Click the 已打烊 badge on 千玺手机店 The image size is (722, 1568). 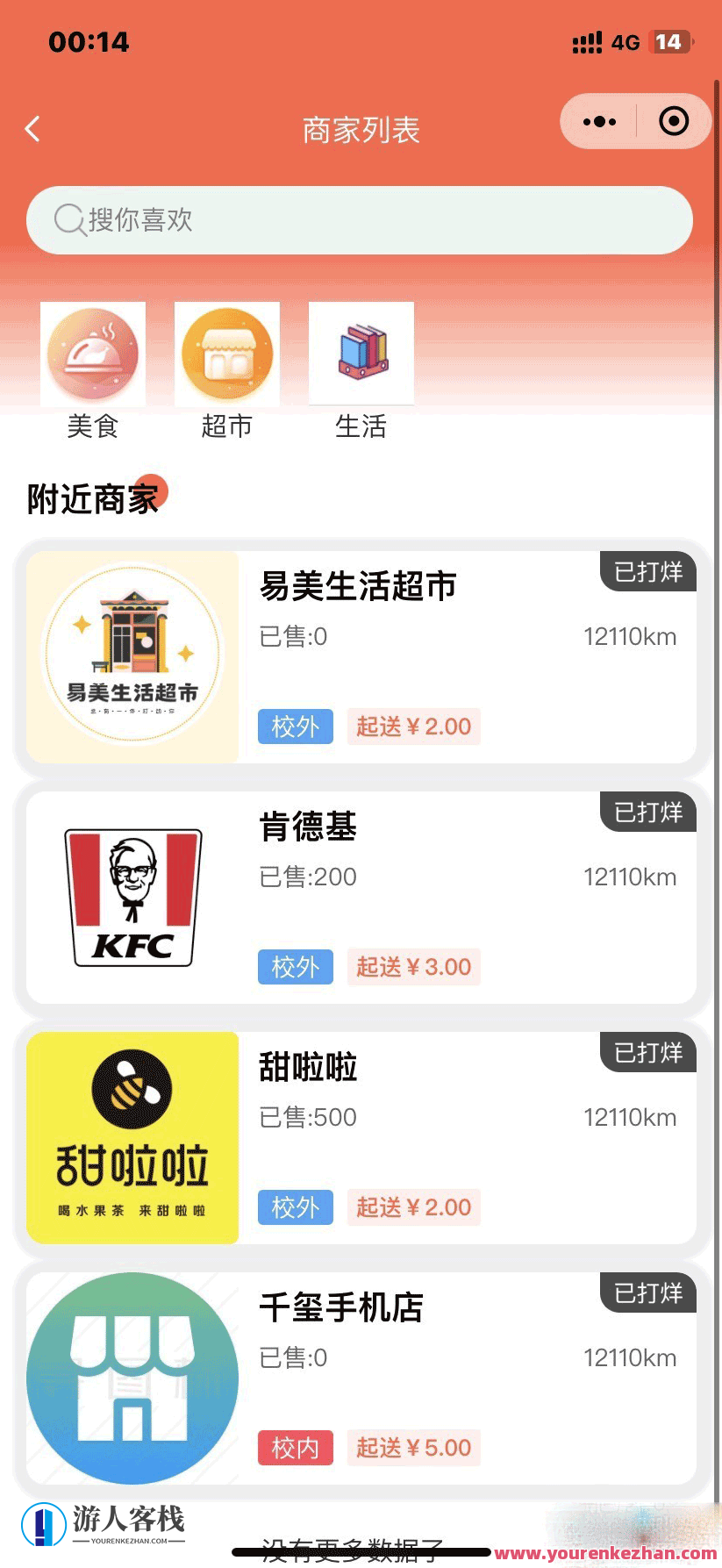point(647,1293)
